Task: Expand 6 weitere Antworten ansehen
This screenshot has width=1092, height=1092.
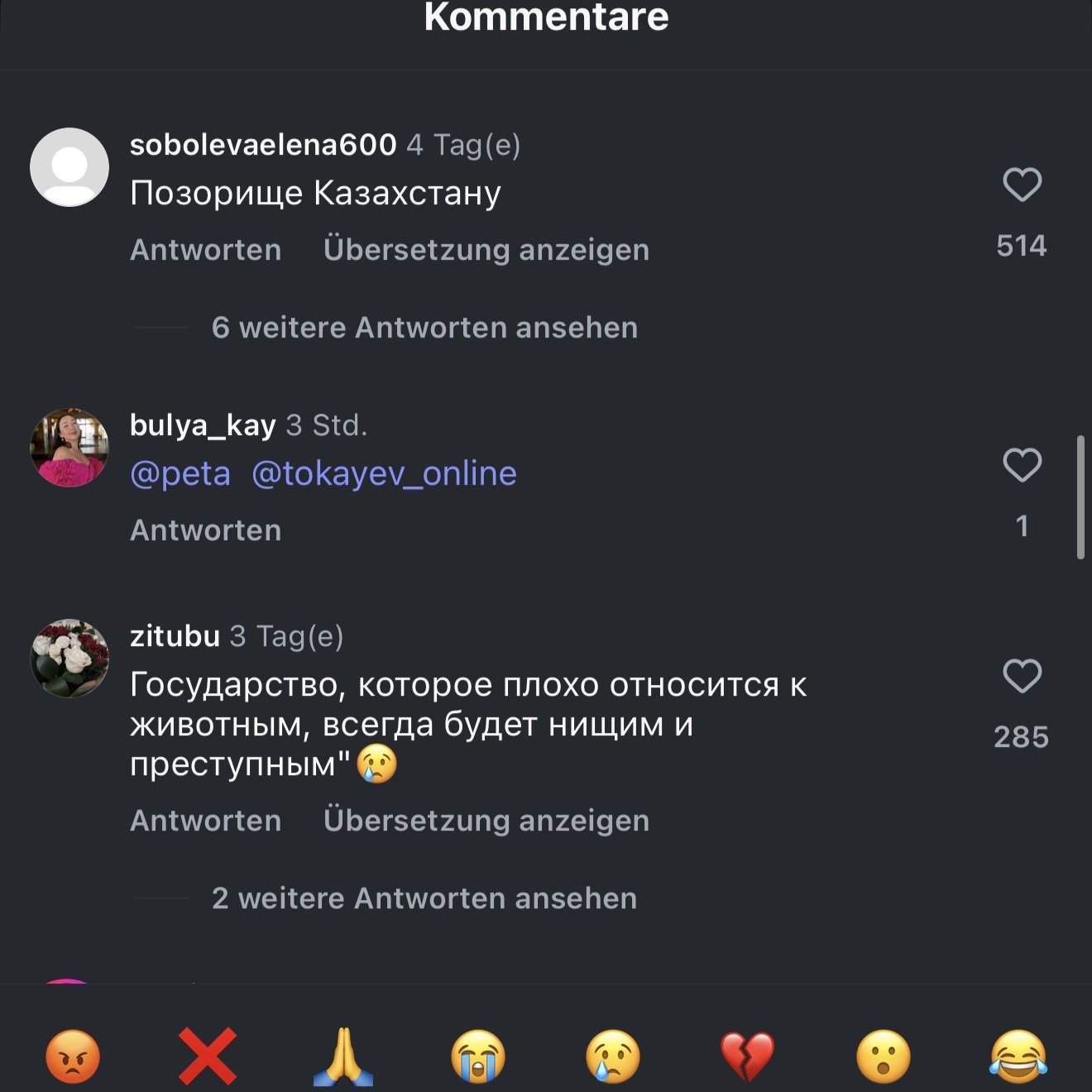Action: coord(424,328)
